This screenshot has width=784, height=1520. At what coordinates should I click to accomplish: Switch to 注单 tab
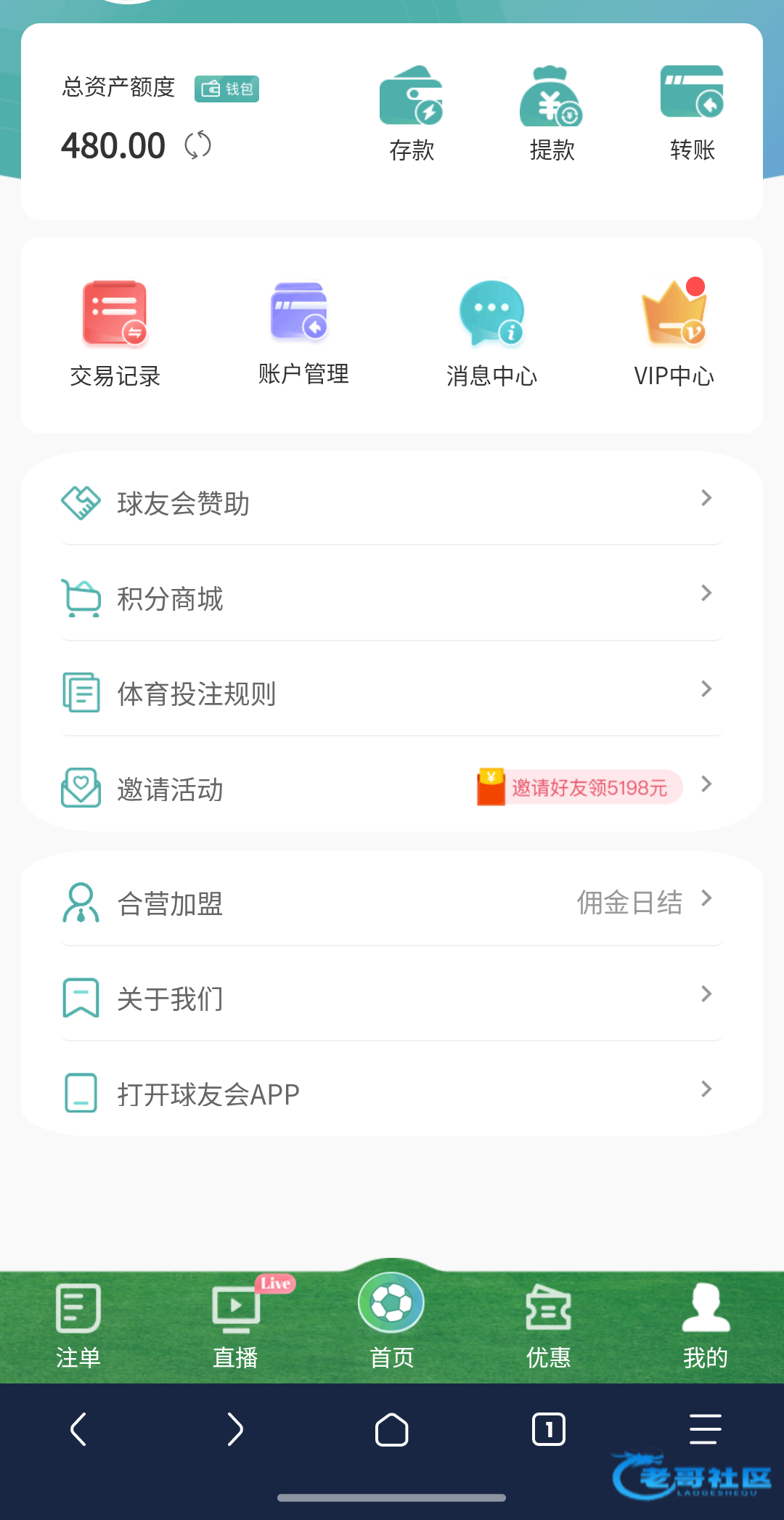coord(78,1326)
